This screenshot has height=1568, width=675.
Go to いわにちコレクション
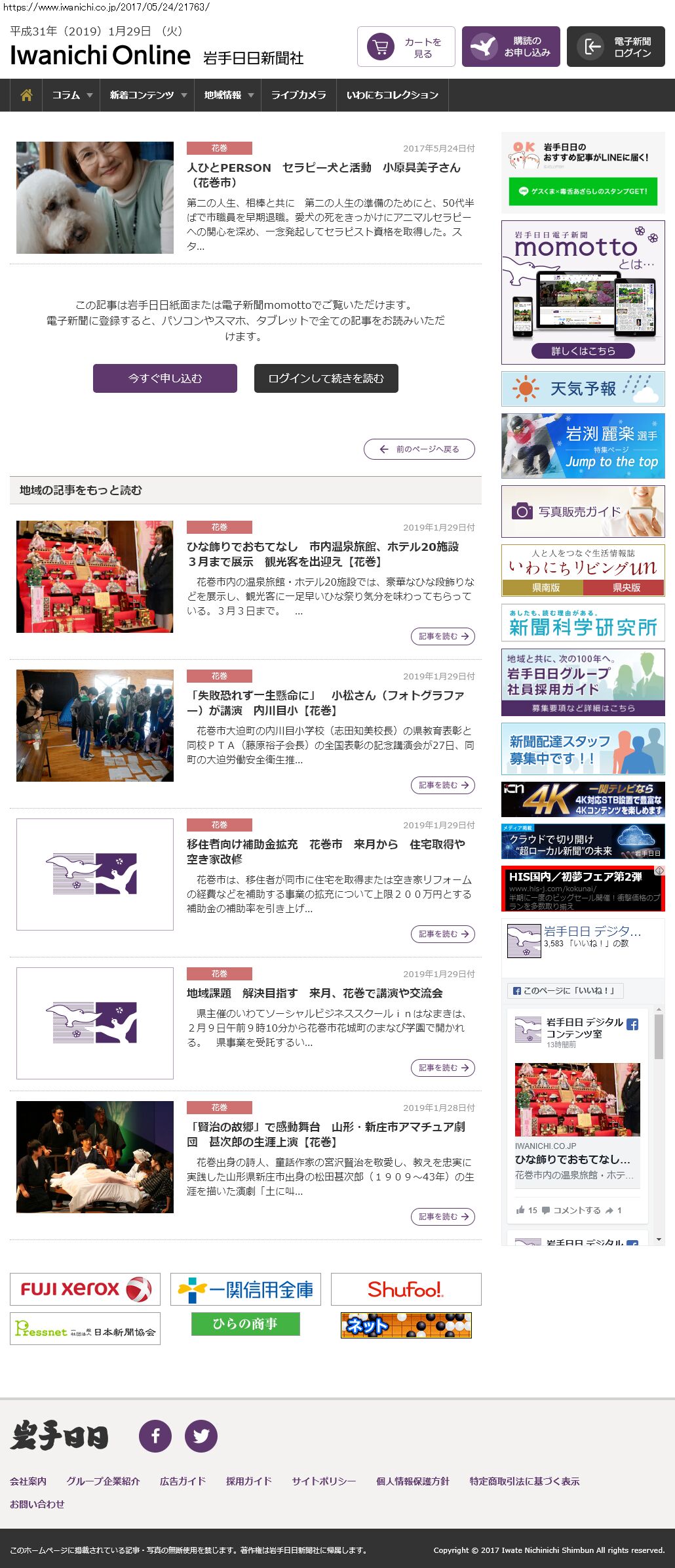click(392, 95)
